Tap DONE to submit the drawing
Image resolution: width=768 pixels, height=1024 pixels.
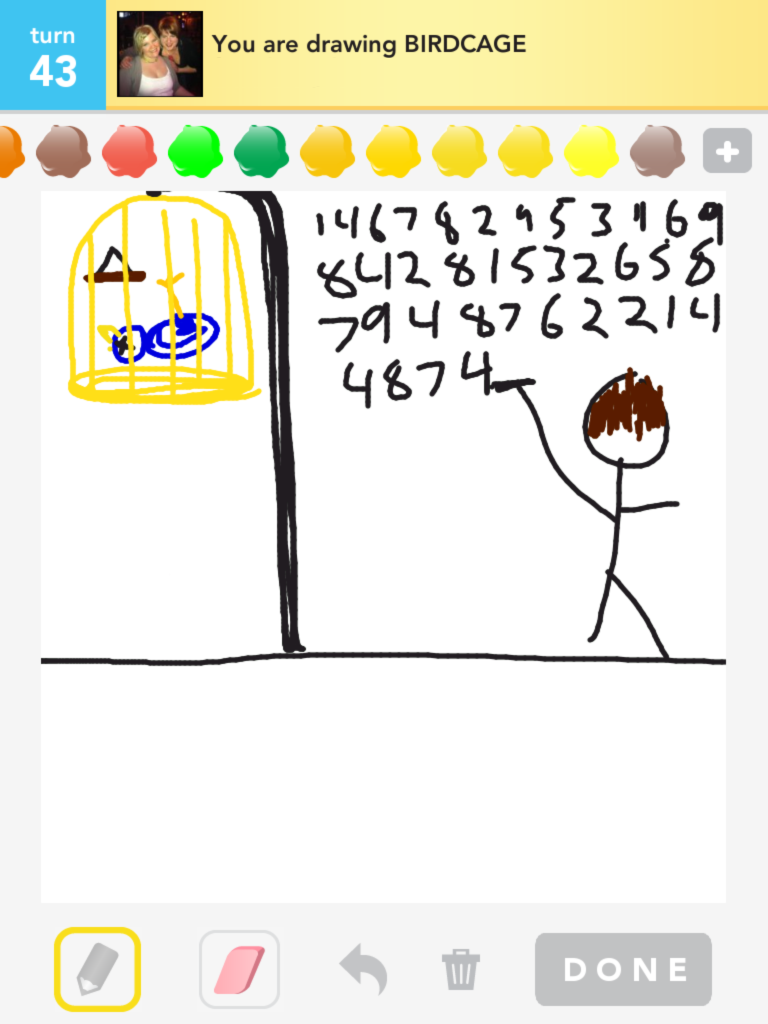tap(624, 969)
